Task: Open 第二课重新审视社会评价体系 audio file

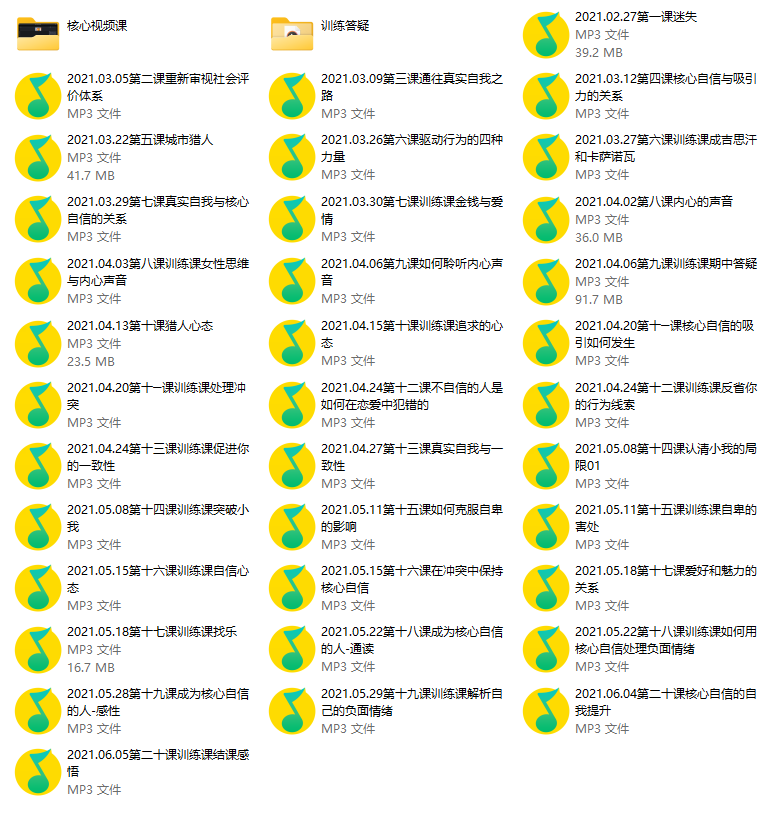Action: 39,96
